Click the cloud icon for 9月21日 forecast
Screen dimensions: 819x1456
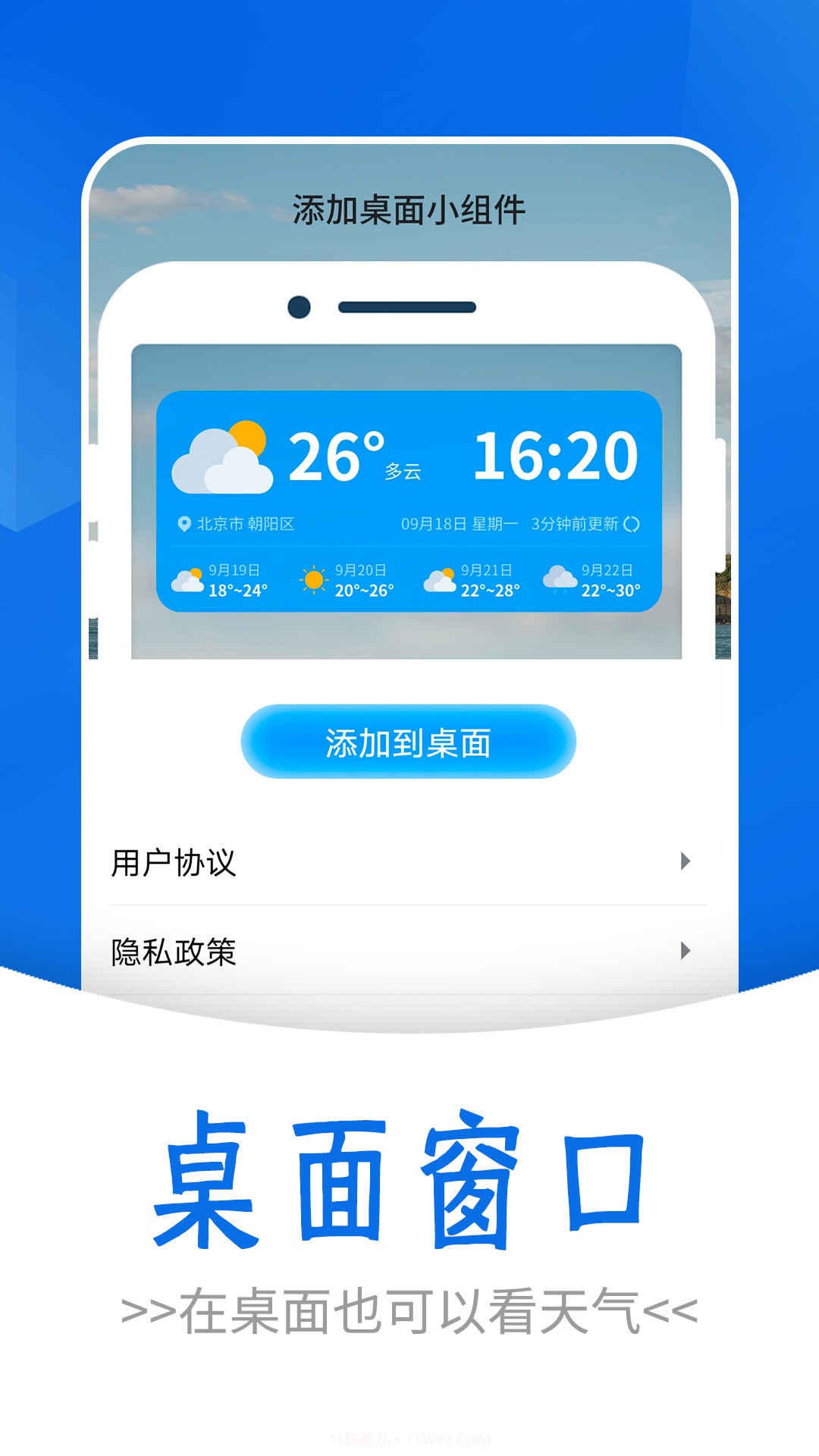pyautogui.click(x=441, y=579)
